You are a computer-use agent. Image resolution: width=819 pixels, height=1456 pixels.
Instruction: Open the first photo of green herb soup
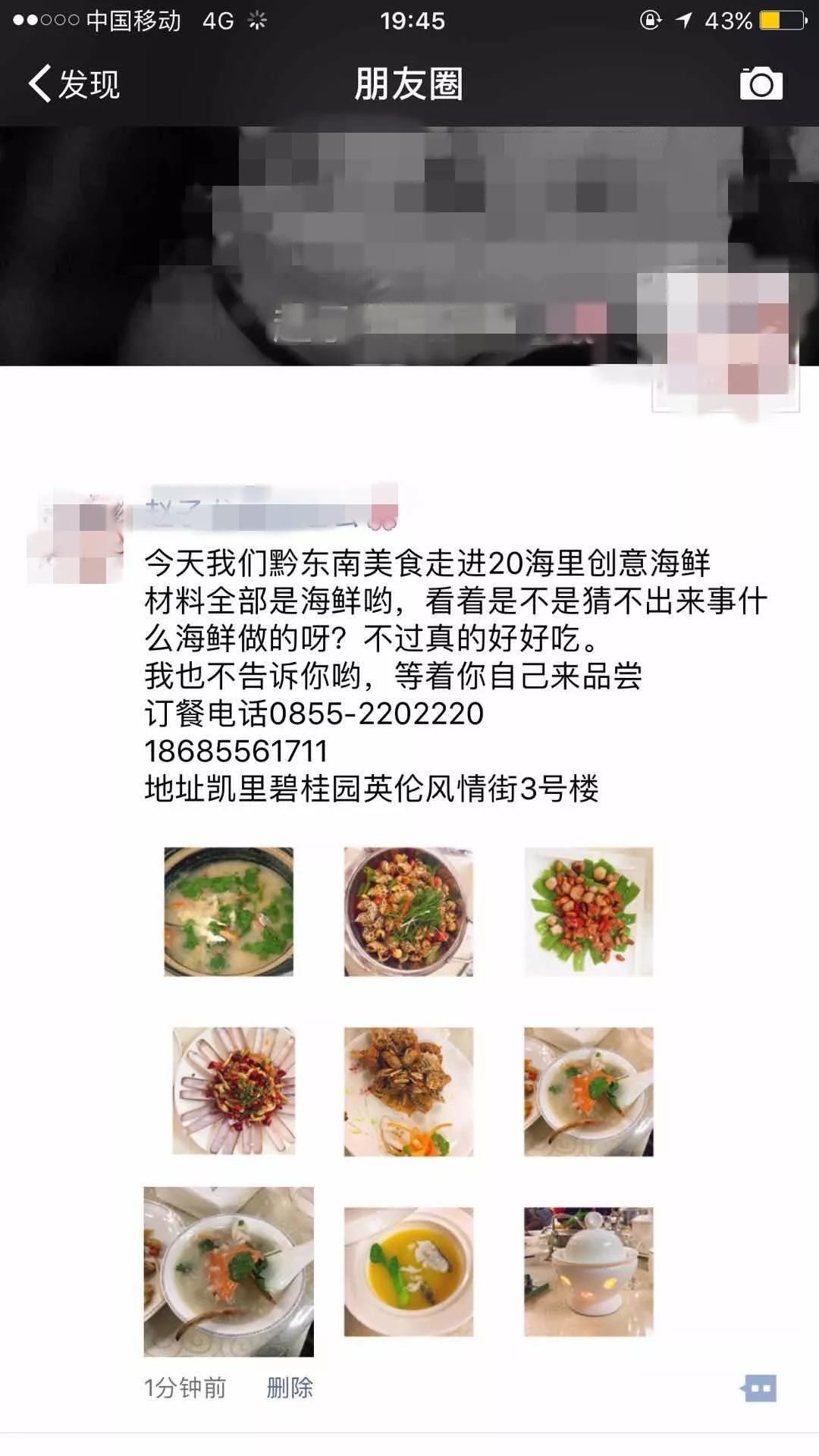228,912
